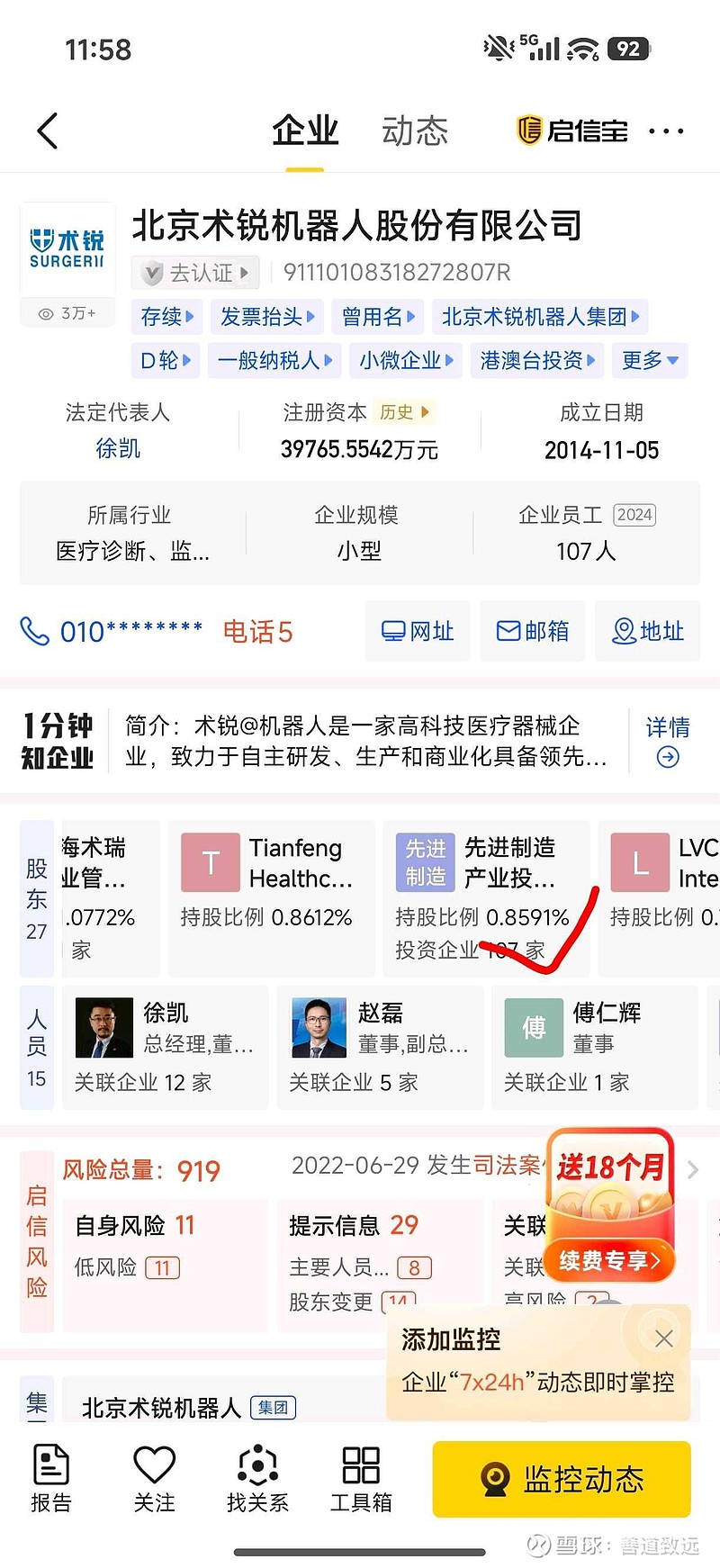Close the 添加监控 popup
The width and height of the screenshot is (720, 1568).
[x=663, y=1338]
